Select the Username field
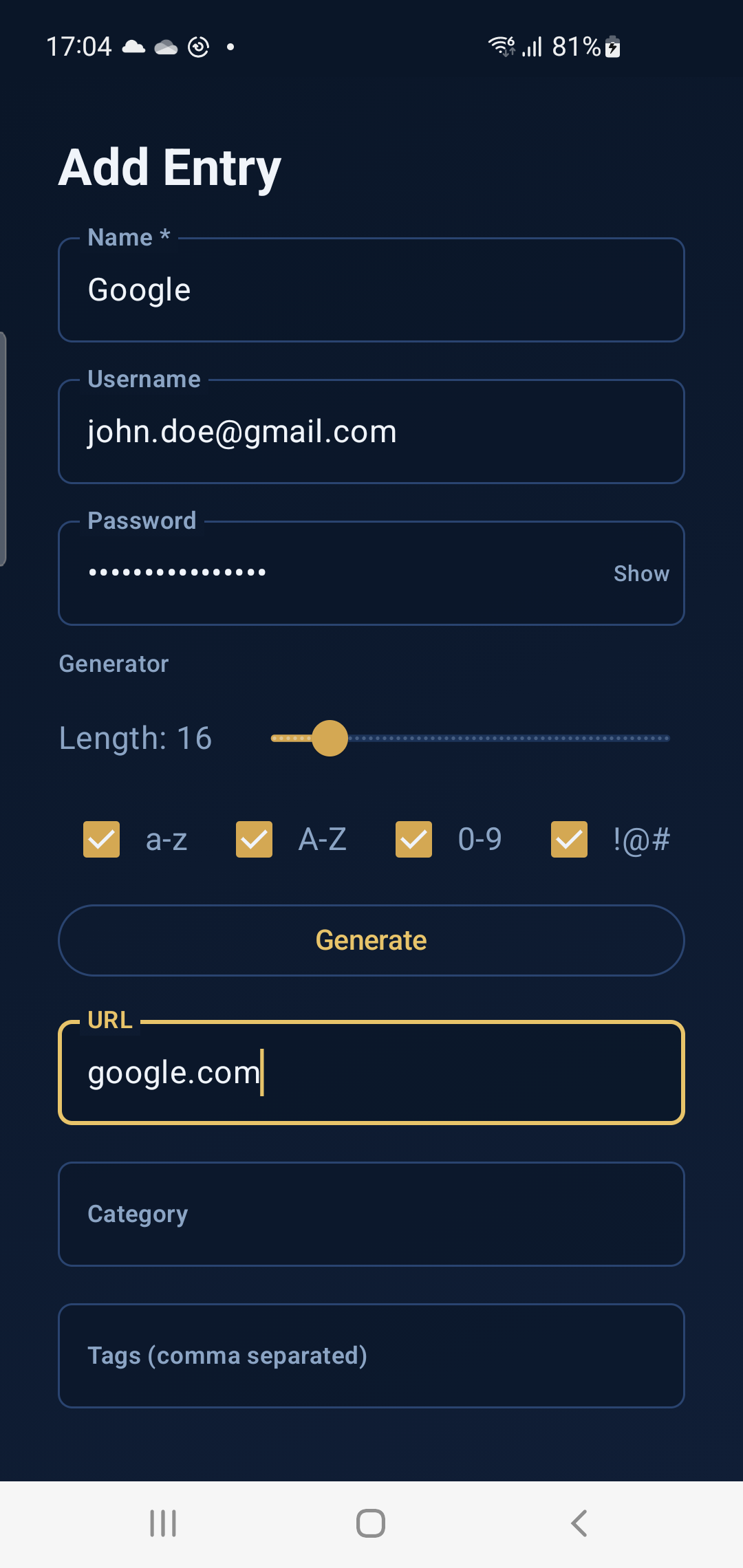Viewport: 743px width, 1568px height. pos(371,431)
